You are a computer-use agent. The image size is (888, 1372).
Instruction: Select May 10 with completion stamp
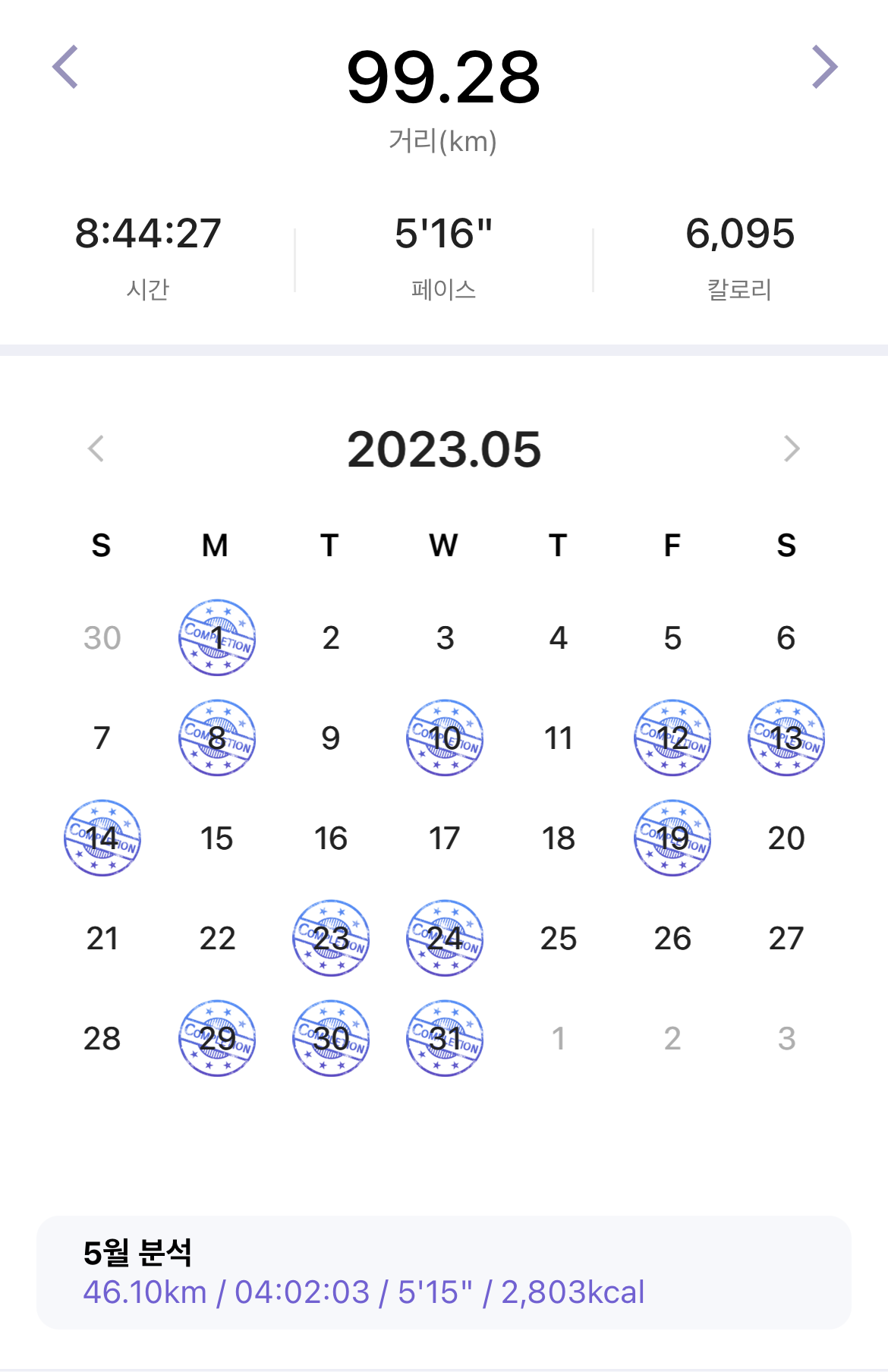[x=445, y=738]
